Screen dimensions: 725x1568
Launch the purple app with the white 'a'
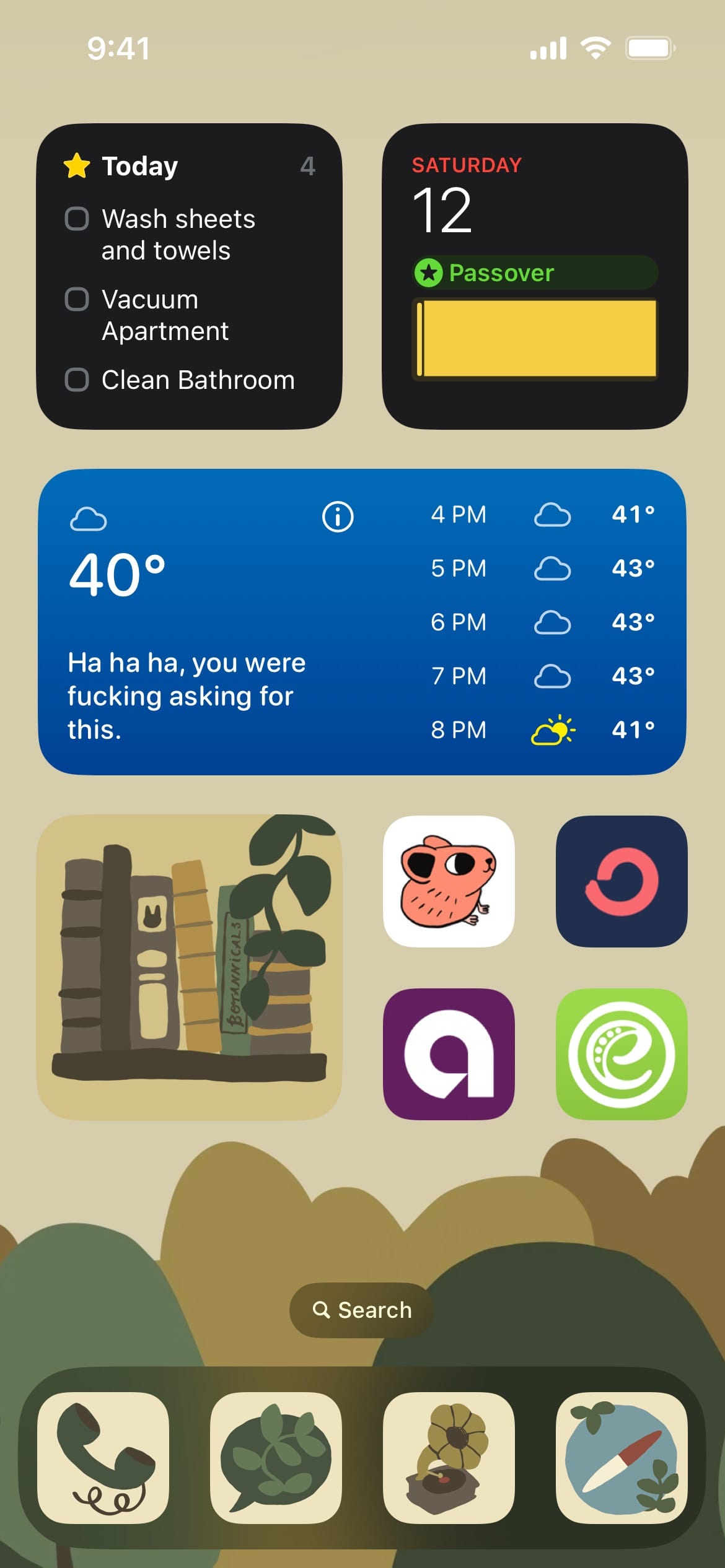[449, 1053]
